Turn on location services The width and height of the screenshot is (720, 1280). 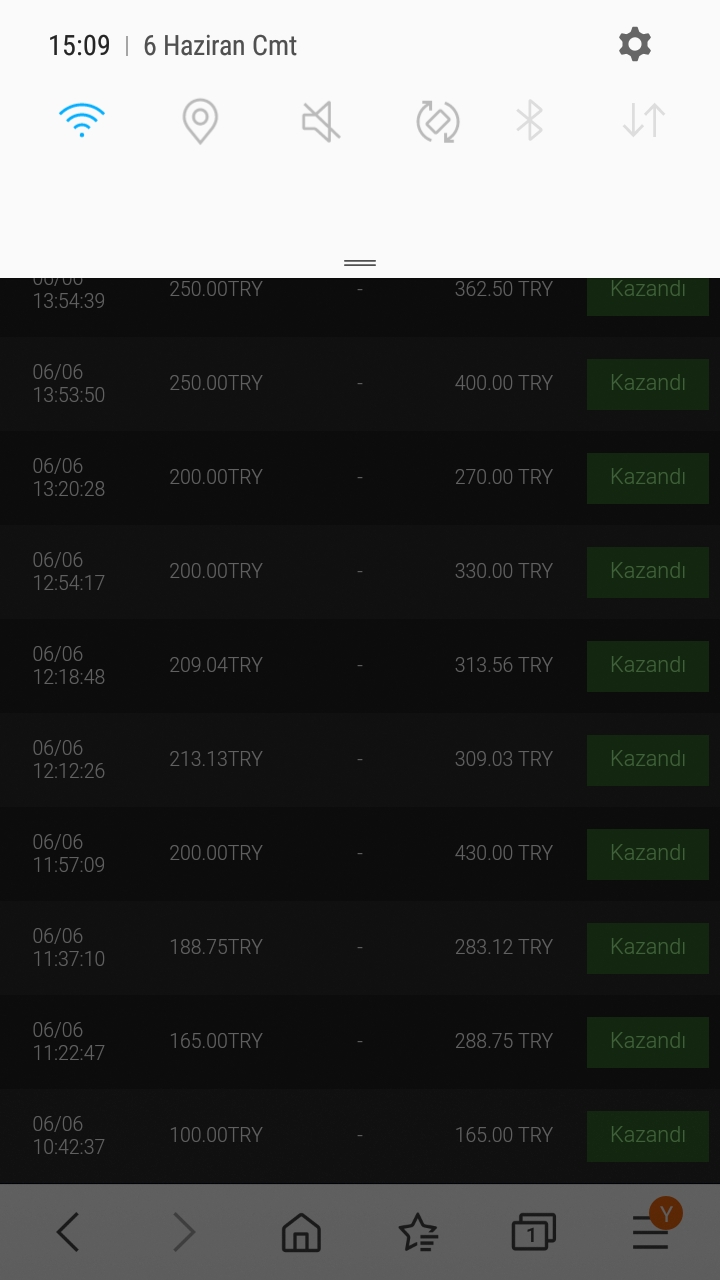coord(200,121)
